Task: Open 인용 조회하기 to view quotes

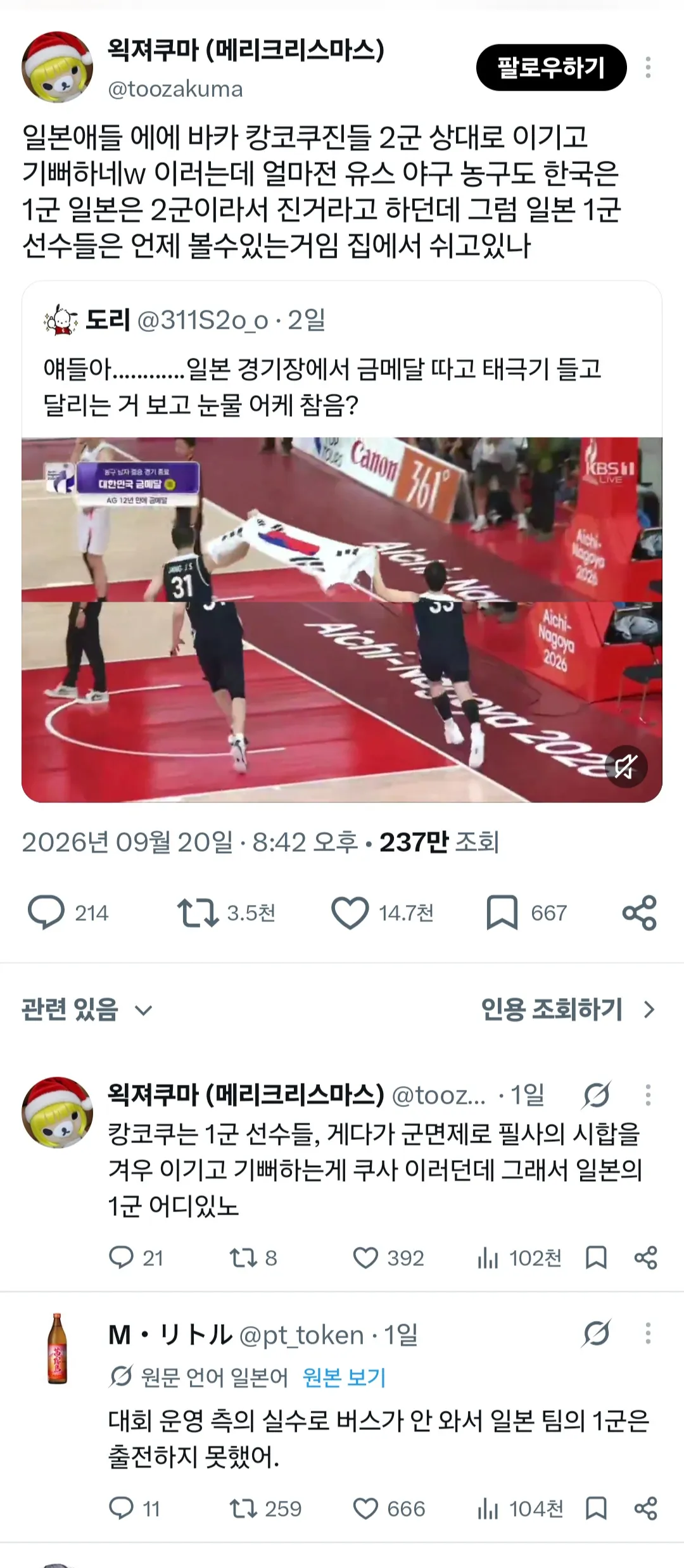Action: (x=568, y=1009)
